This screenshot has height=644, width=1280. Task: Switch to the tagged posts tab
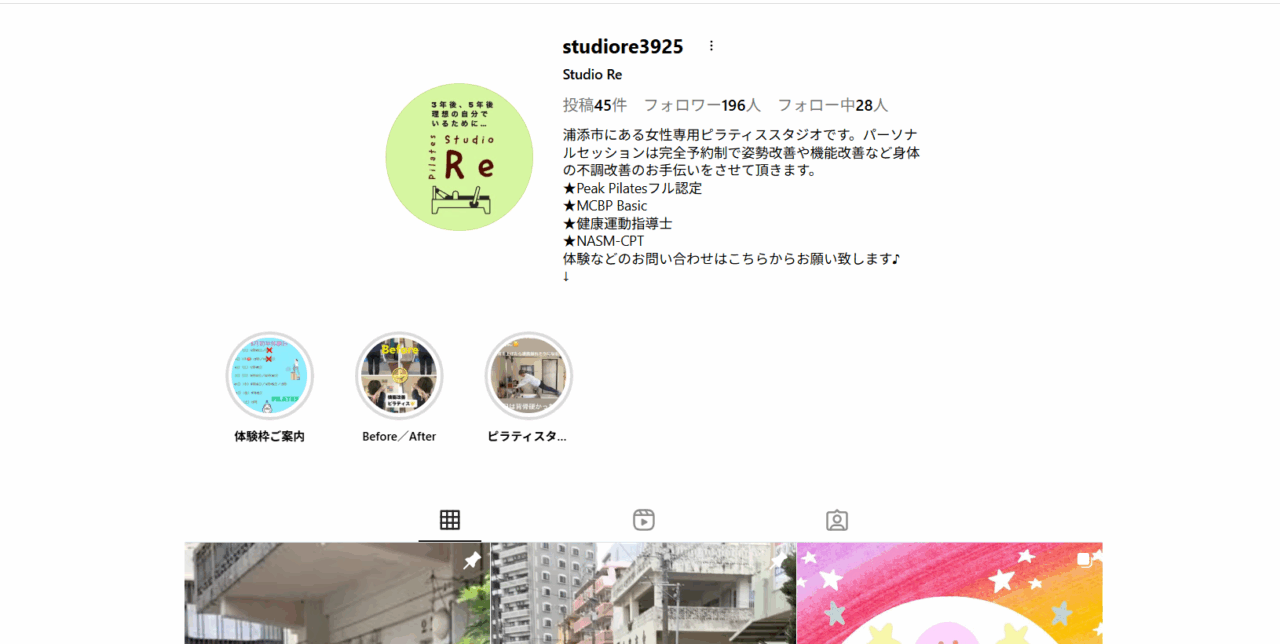tap(837, 520)
